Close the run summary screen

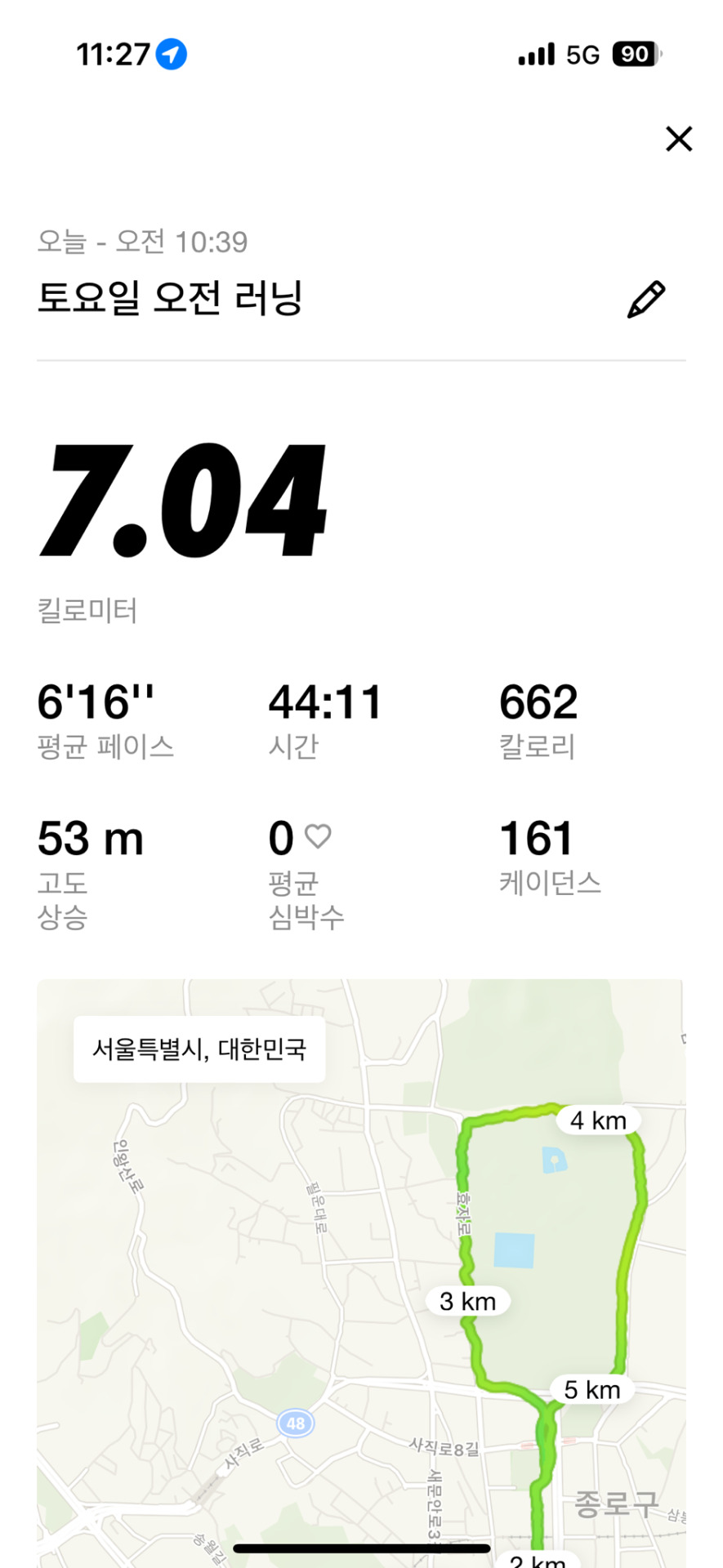[678, 139]
